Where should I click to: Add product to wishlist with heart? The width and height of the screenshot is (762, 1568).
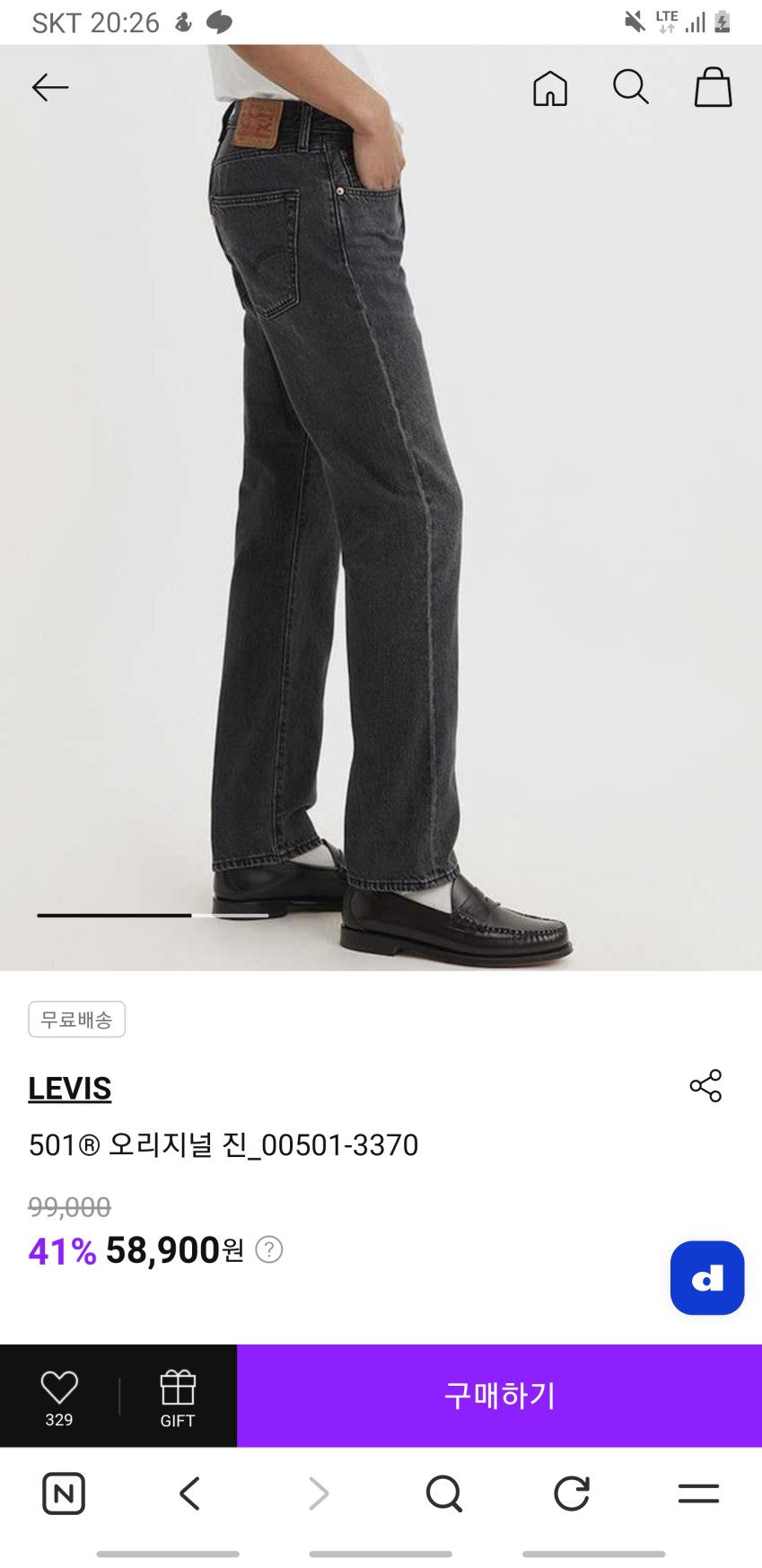pyautogui.click(x=59, y=1397)
